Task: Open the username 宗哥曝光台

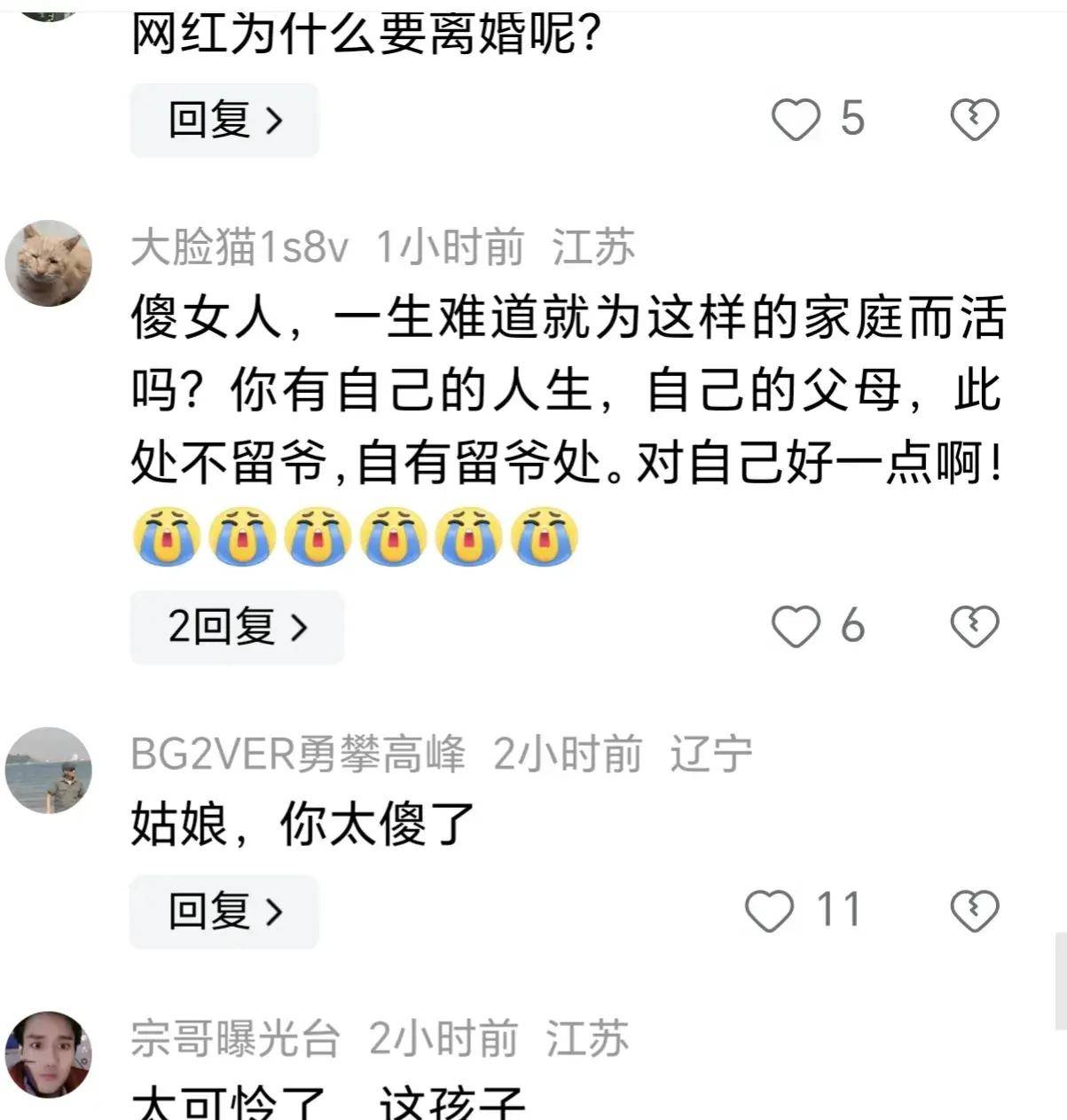Action: point(235,1038)
